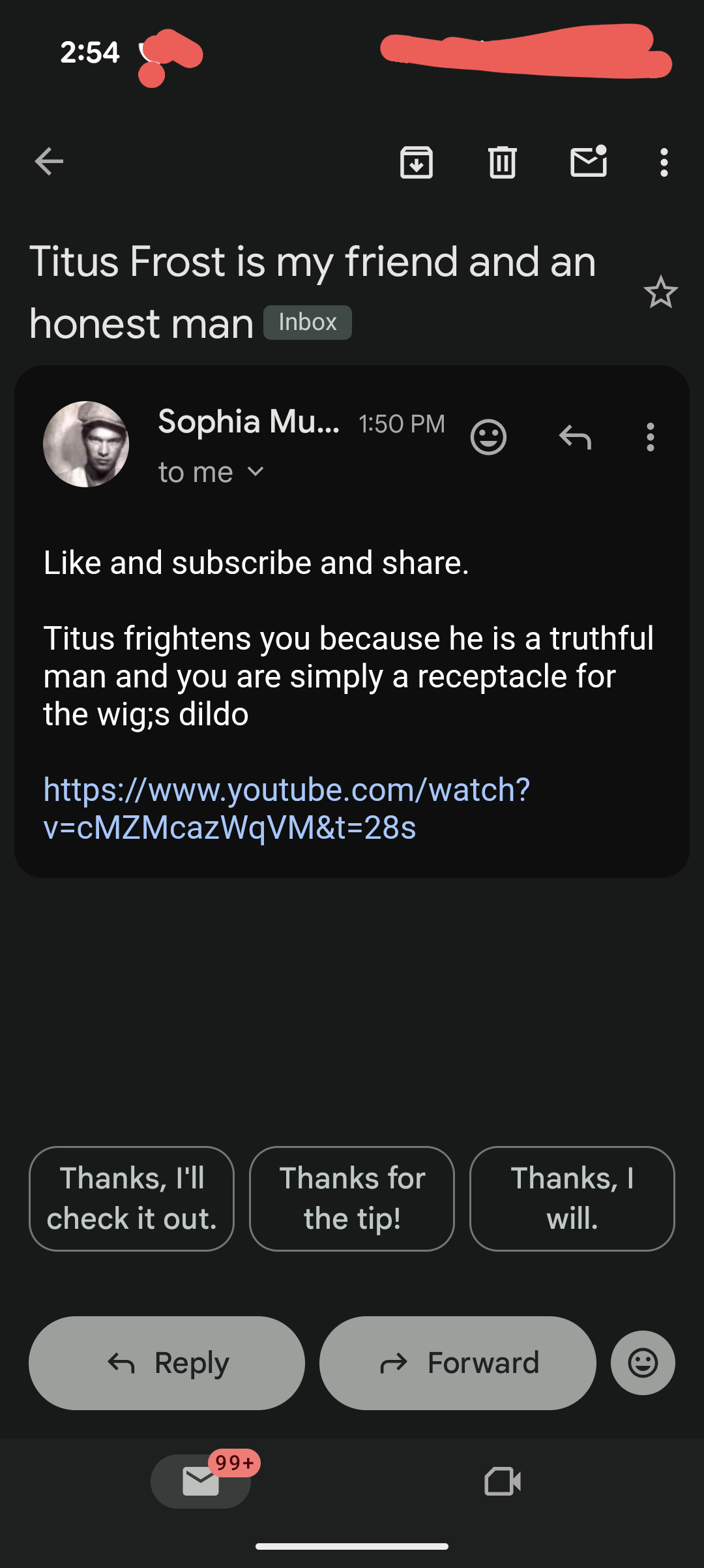Open the top toolbar overflow menu
The width and height of the screenshot is (704, 1568).
click(x=664, y=162)
